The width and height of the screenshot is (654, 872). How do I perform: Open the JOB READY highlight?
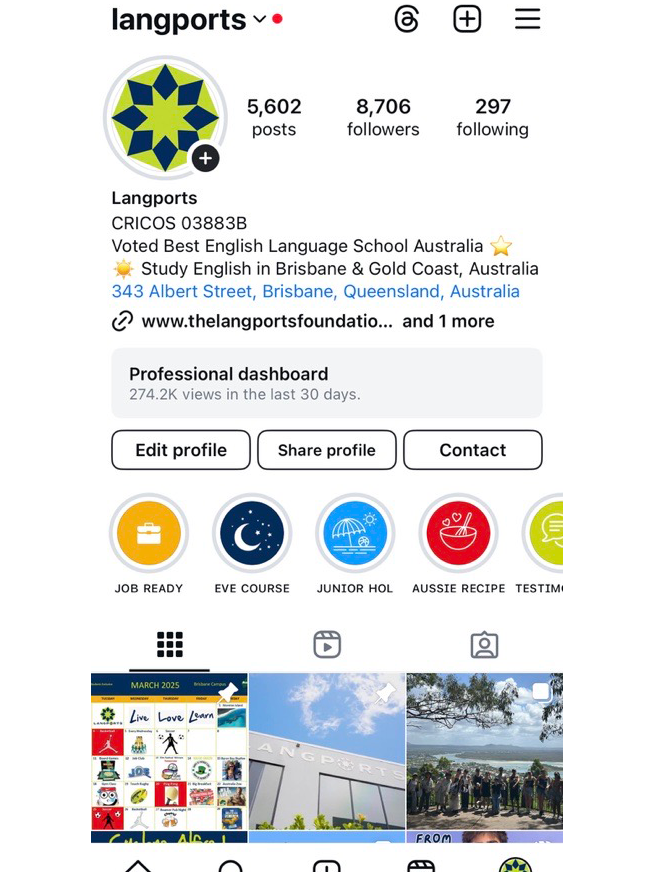(x=149, y=534)
